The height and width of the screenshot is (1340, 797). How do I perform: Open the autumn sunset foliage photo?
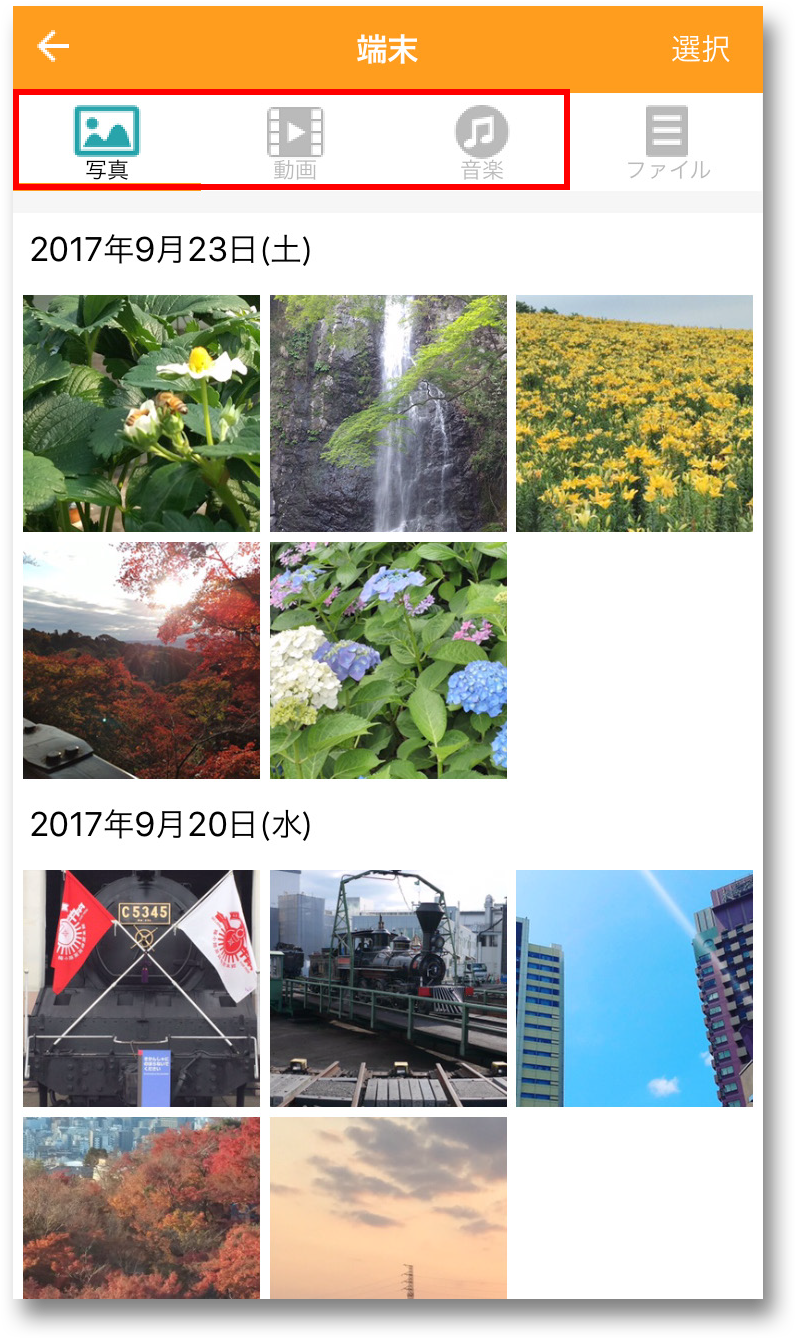coord(141,660)
